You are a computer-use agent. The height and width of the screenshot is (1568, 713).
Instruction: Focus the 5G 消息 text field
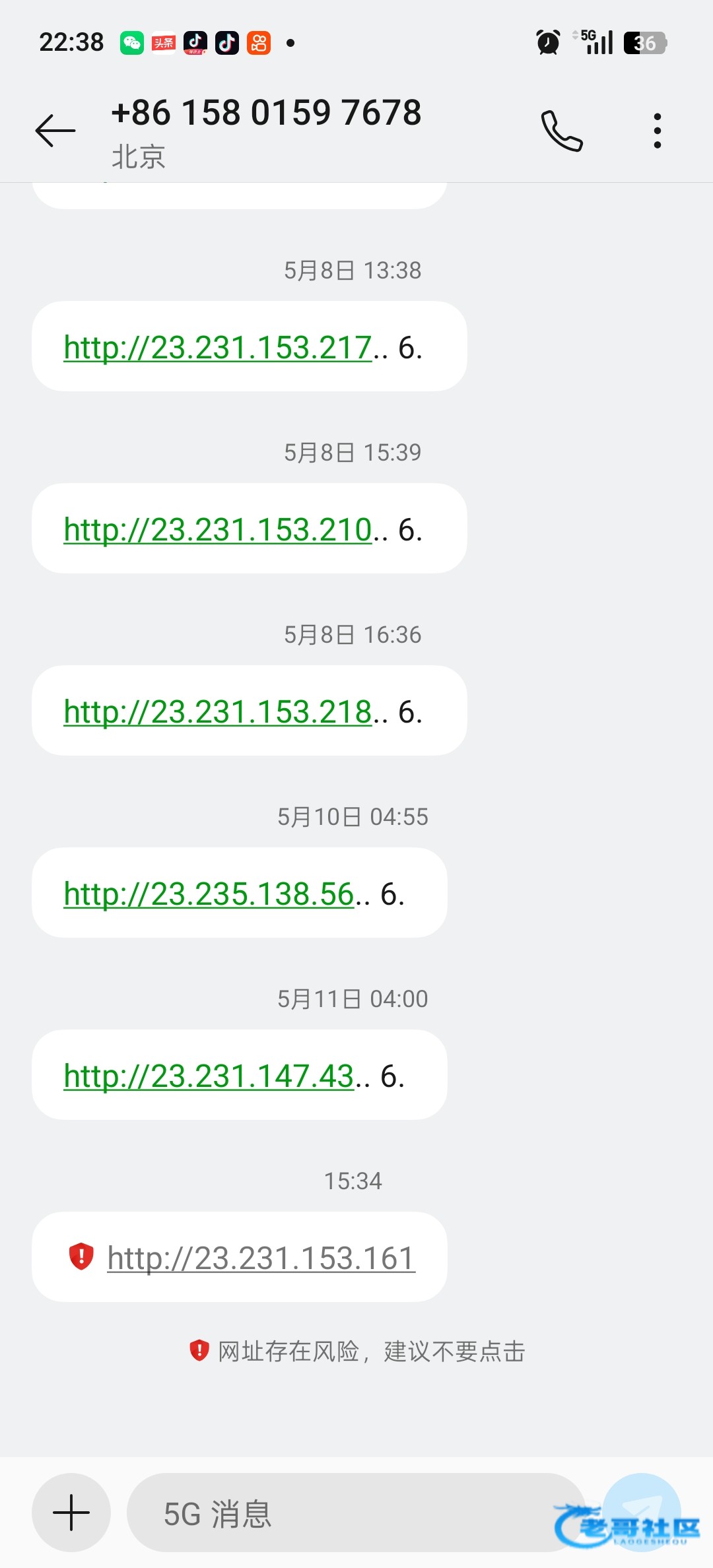pos(356,1512)
